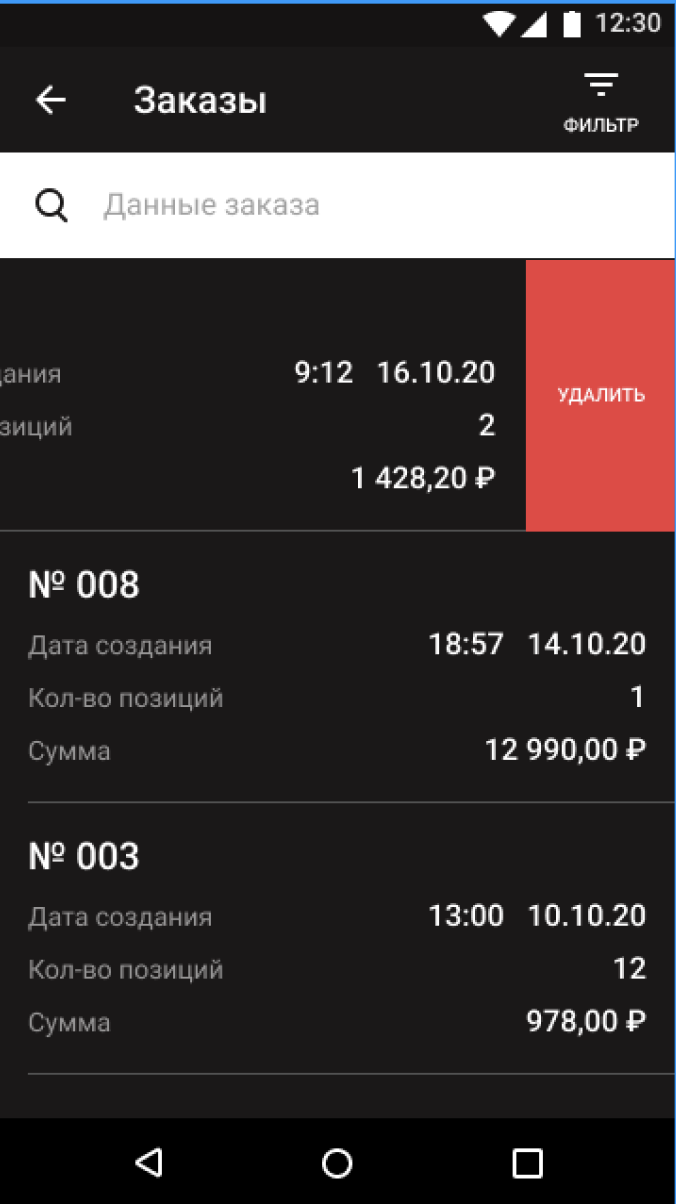Go back using the arrow in the Заказы bar

tap(50, 100)
